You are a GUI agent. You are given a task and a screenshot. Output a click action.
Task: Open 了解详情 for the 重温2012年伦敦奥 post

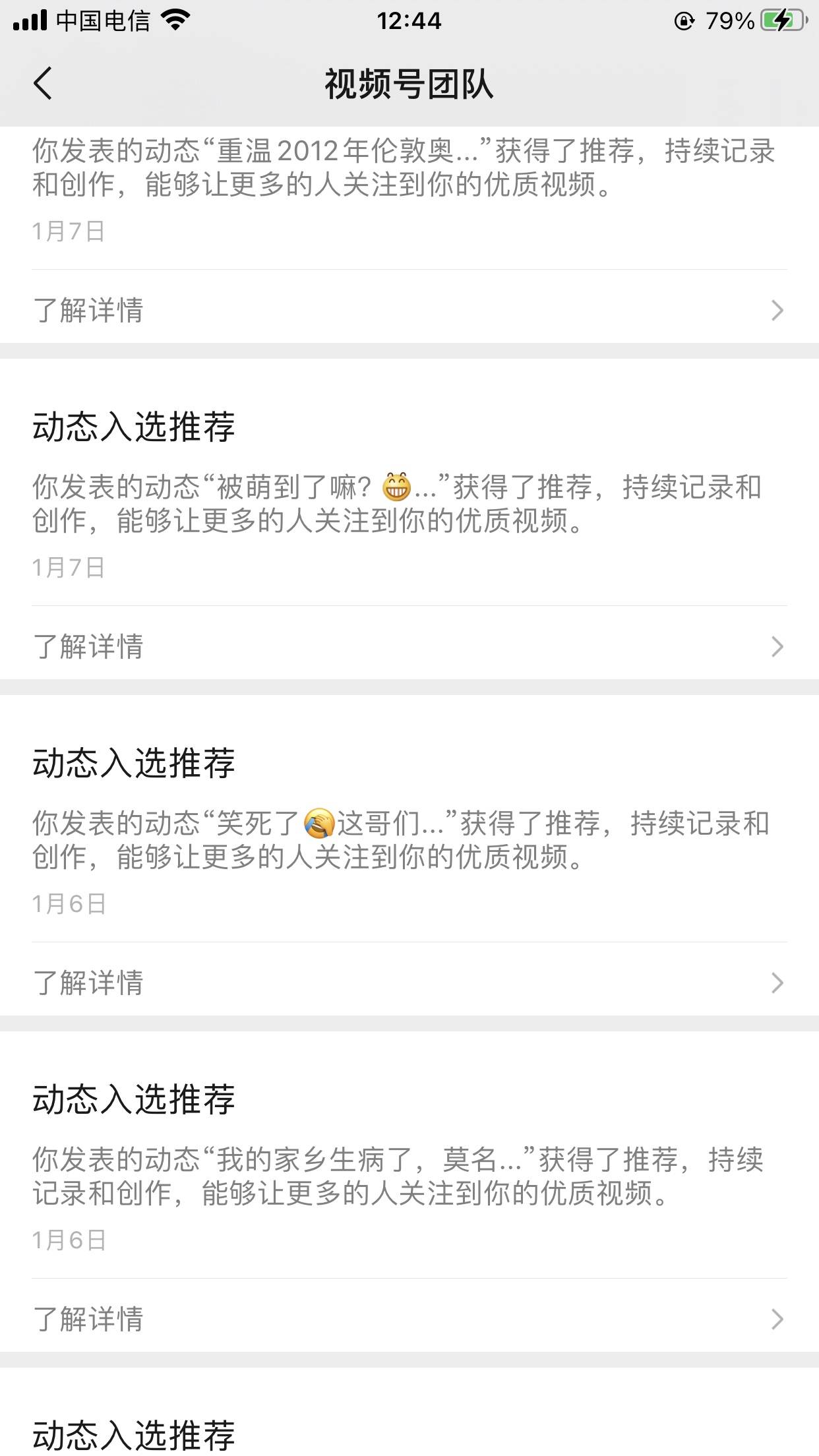(x=409, y=310)
